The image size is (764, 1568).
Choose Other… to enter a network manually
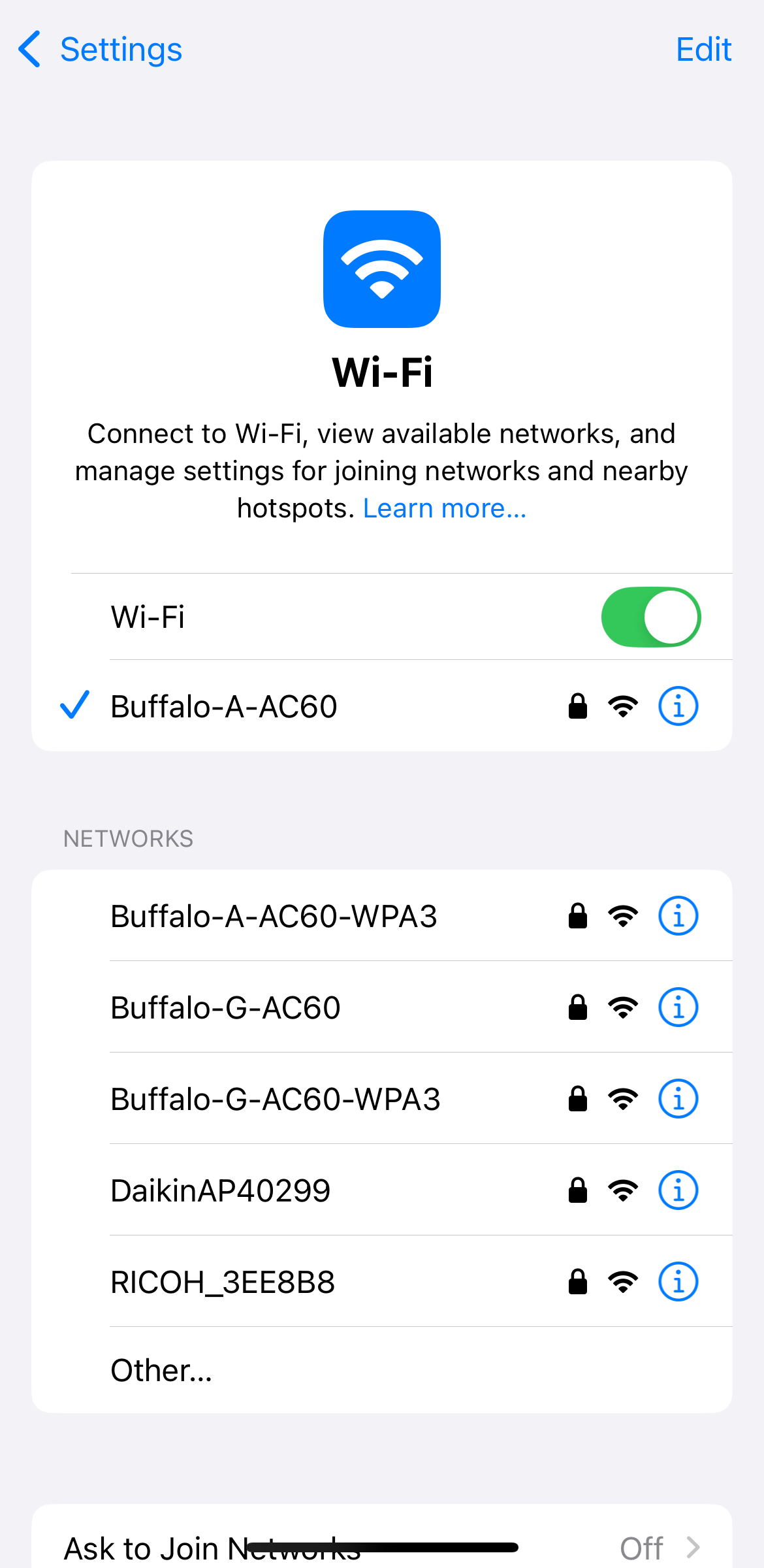pyautogui.click(x=162, y=1371)
